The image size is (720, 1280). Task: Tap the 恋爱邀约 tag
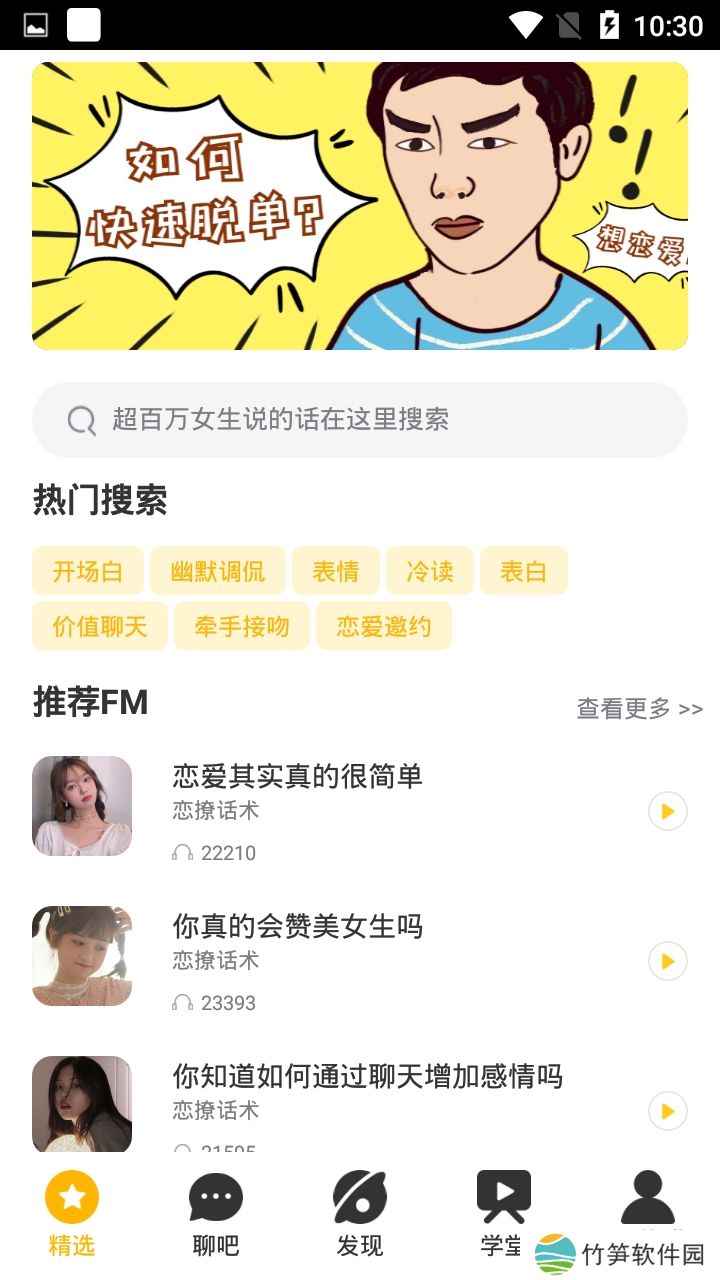point(384,626)
